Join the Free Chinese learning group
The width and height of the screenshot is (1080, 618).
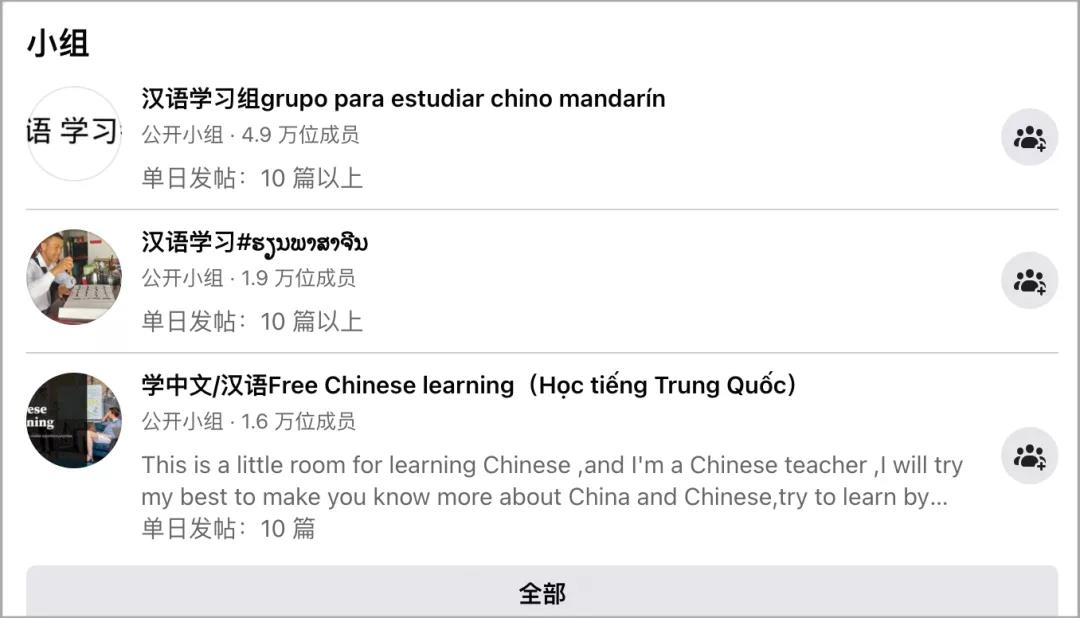pos(1029,456)
